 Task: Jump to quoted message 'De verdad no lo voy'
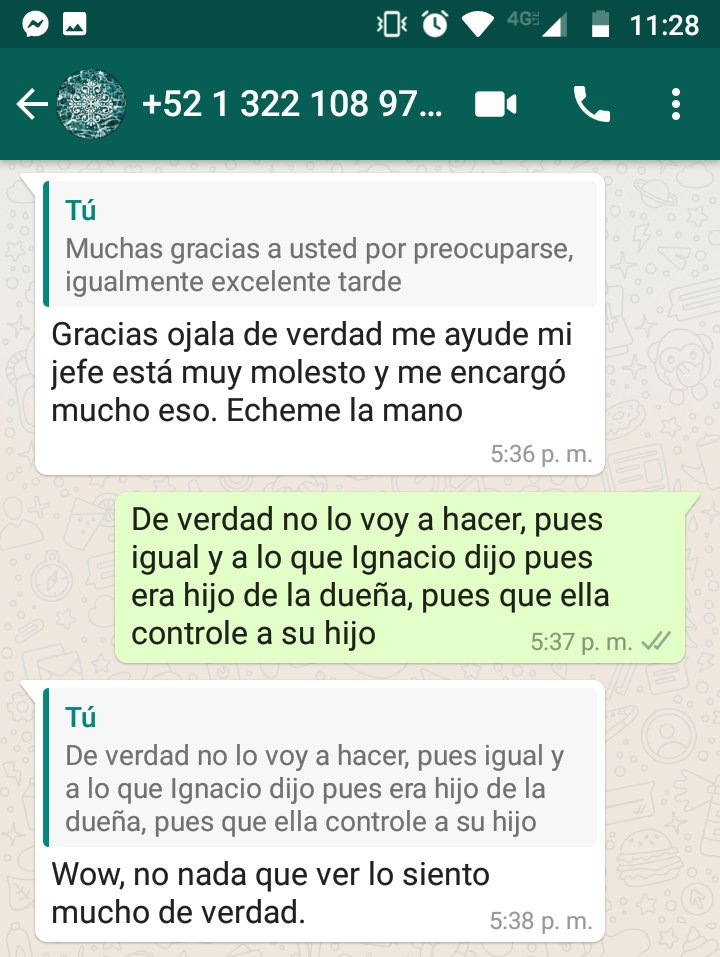(x=320, y=773)
